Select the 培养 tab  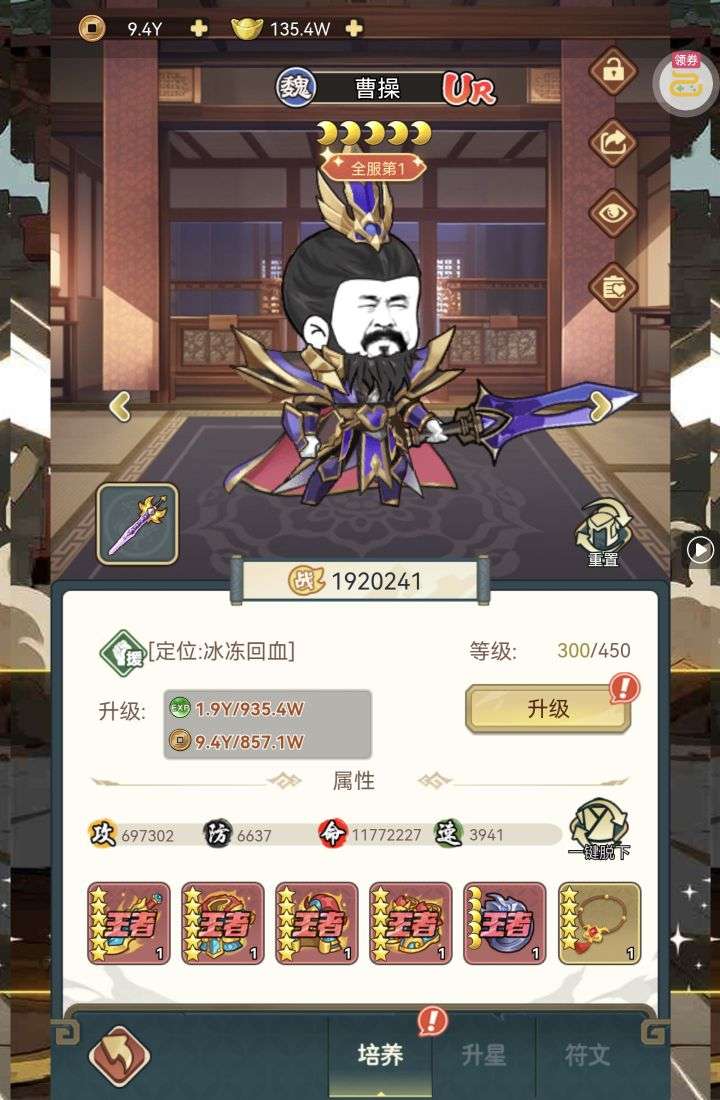[x=380, y=1055]
